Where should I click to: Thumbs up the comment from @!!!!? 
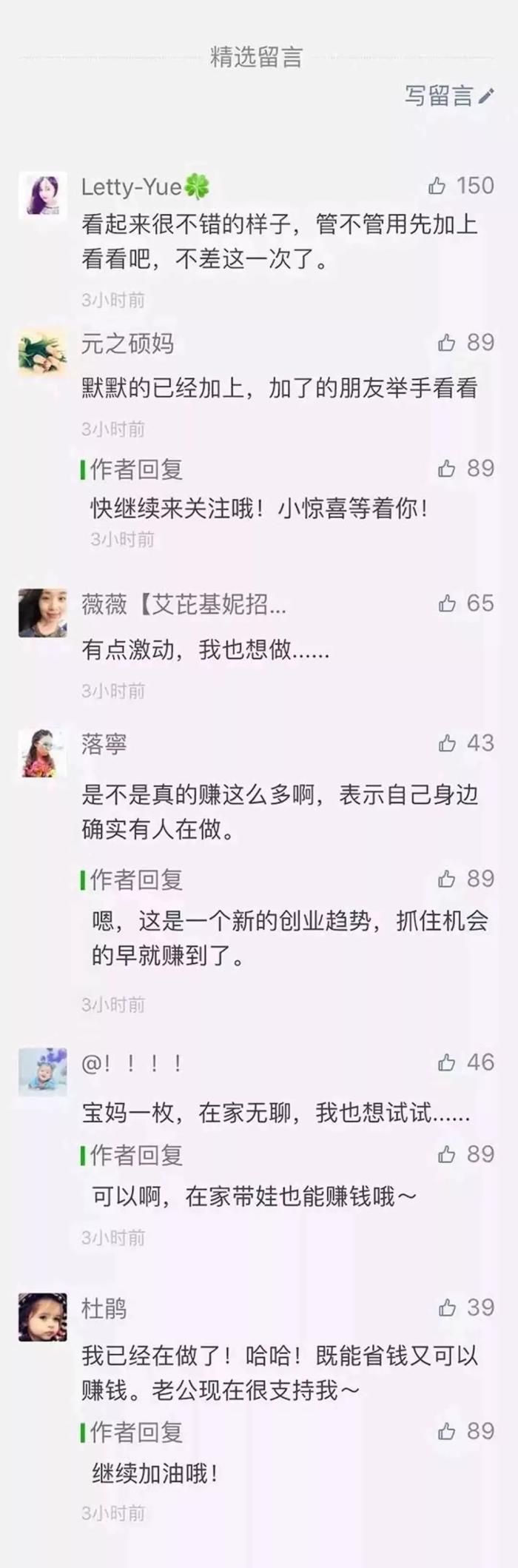[446, 1063]
